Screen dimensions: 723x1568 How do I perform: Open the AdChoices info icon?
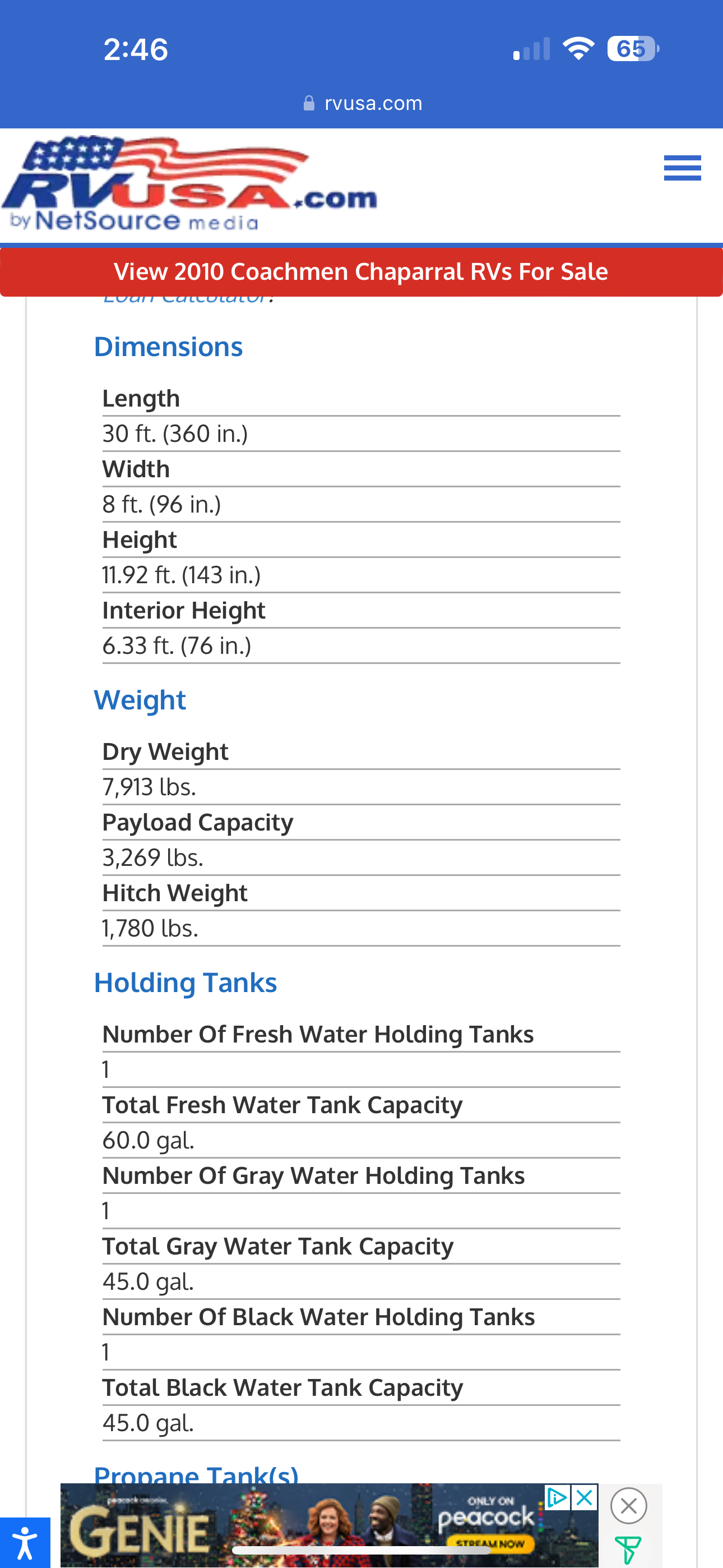(x=558, y=1497)
